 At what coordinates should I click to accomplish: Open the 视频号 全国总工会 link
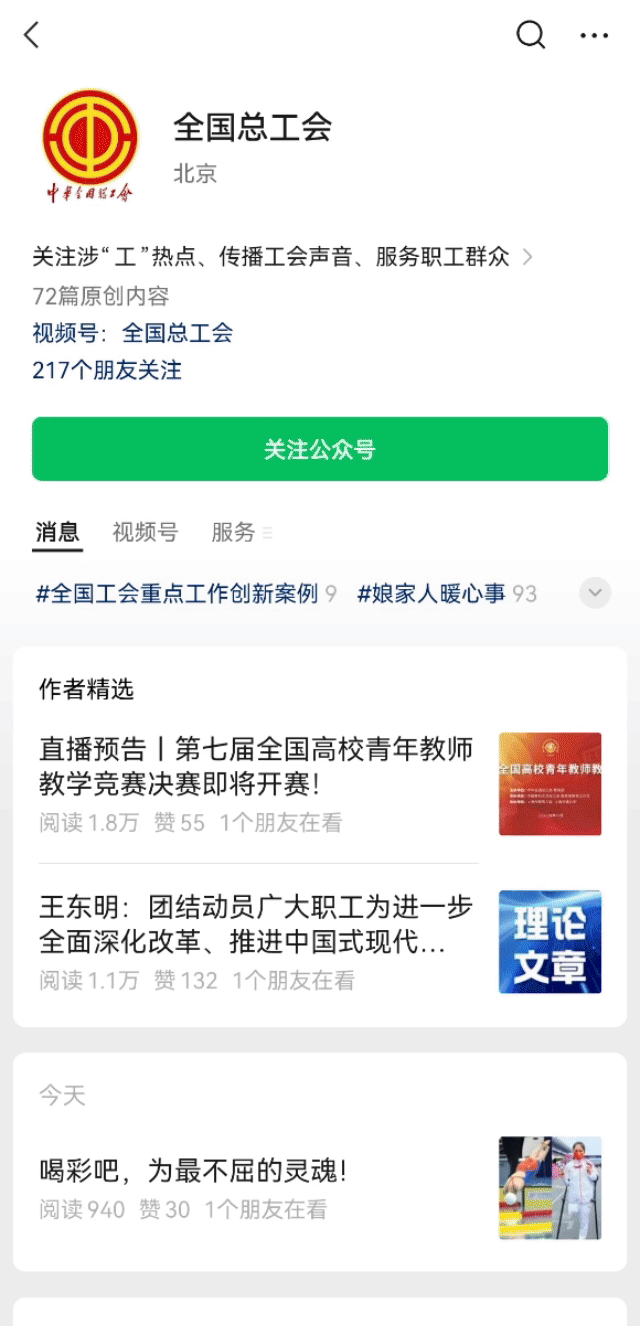133,333
